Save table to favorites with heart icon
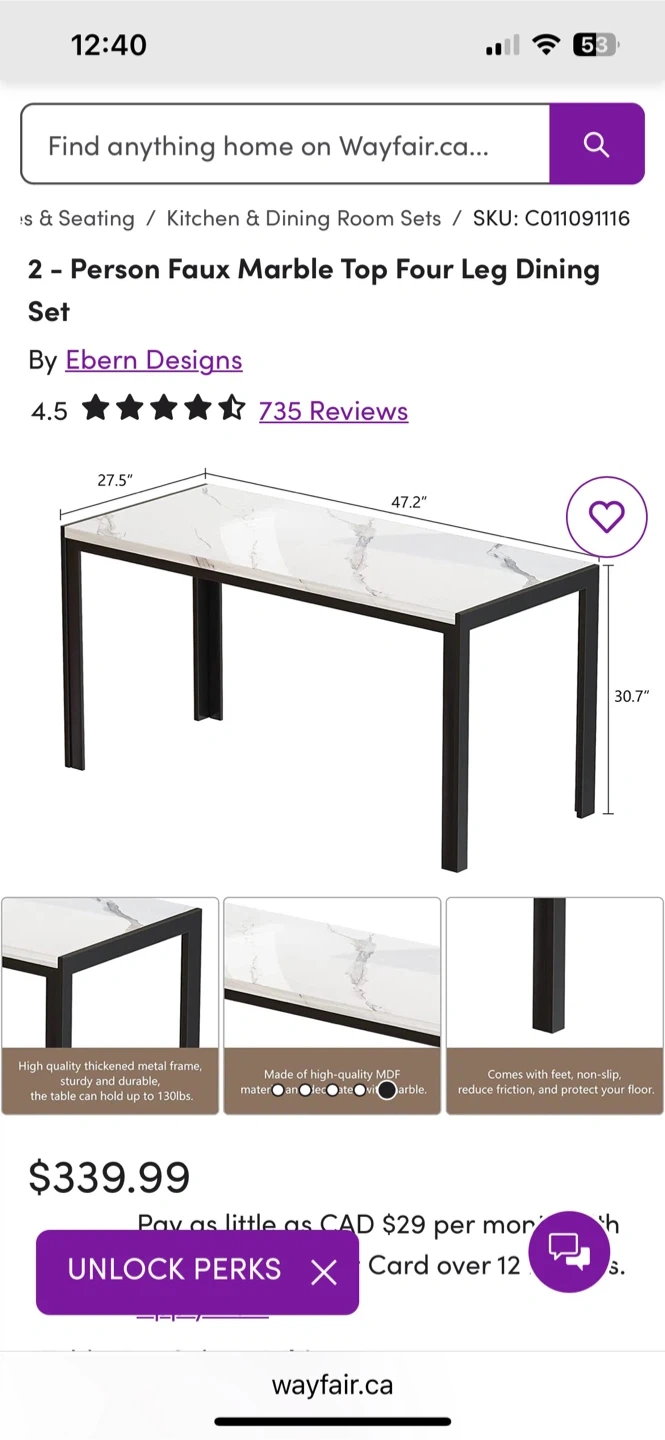The height and width of the screenshot is (1440, 665). coord(606,517)
